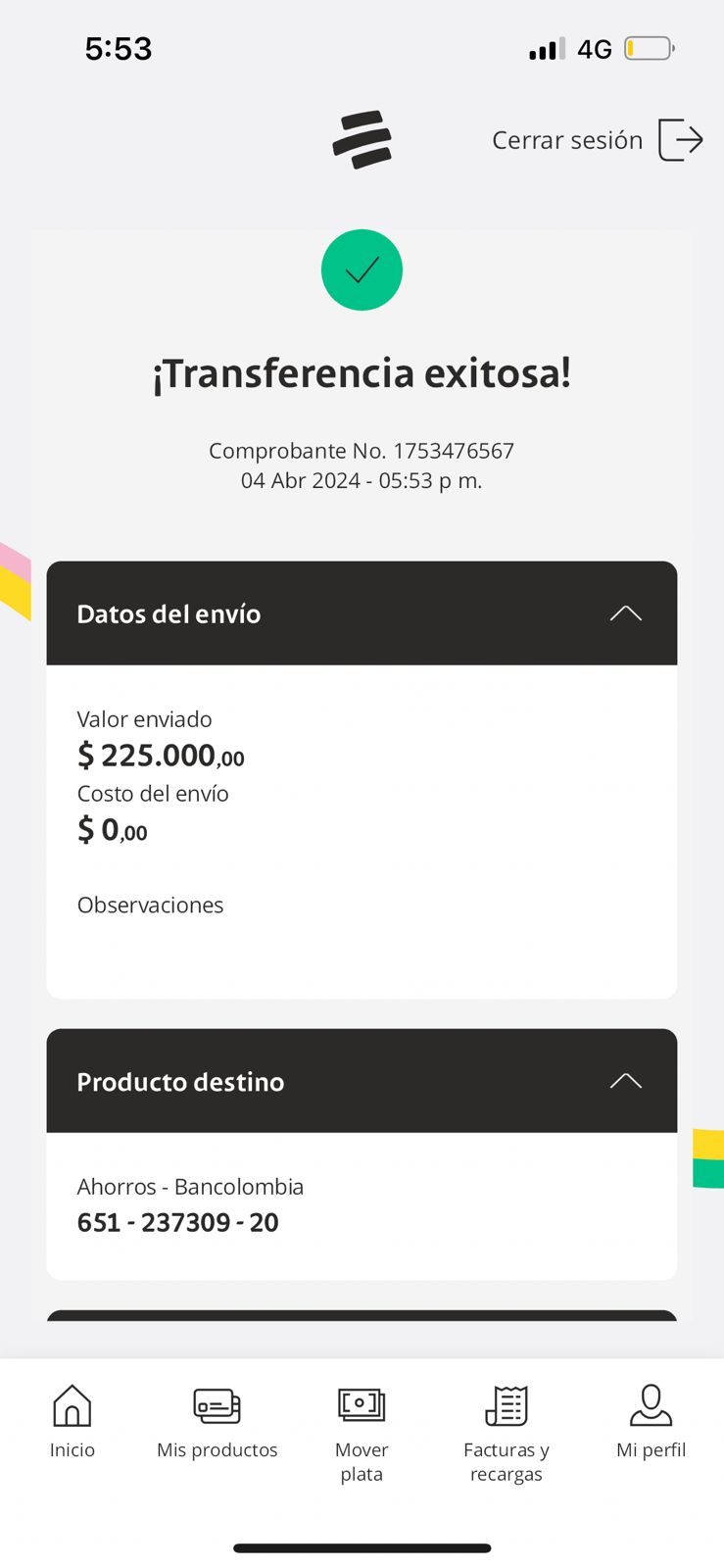724x1568 pixels.
Task: View the Mi perfil tab
Action: point(651,1421)
